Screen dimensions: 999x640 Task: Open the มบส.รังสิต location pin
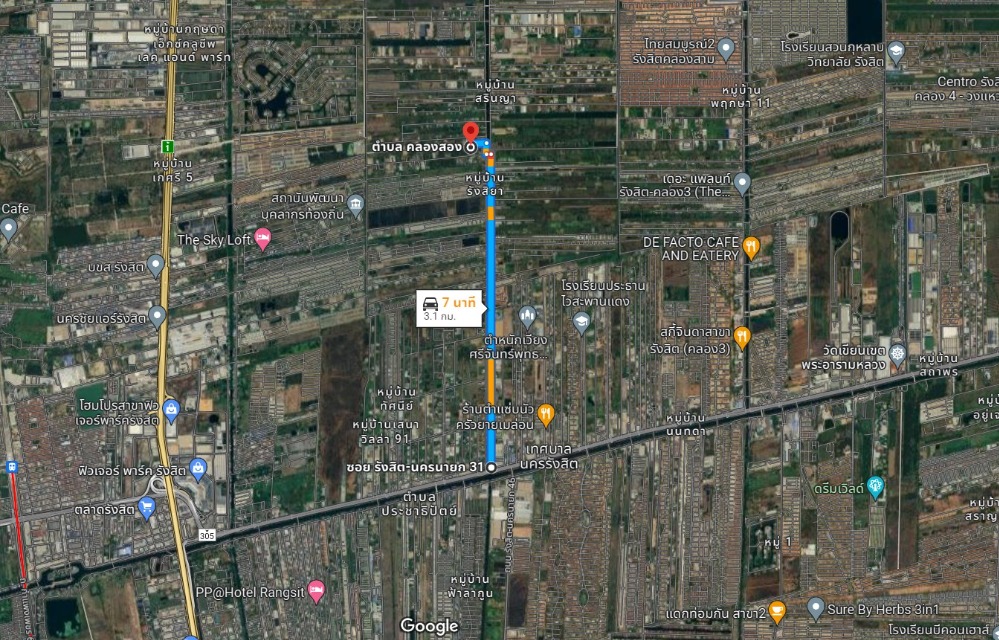(155, 265)
